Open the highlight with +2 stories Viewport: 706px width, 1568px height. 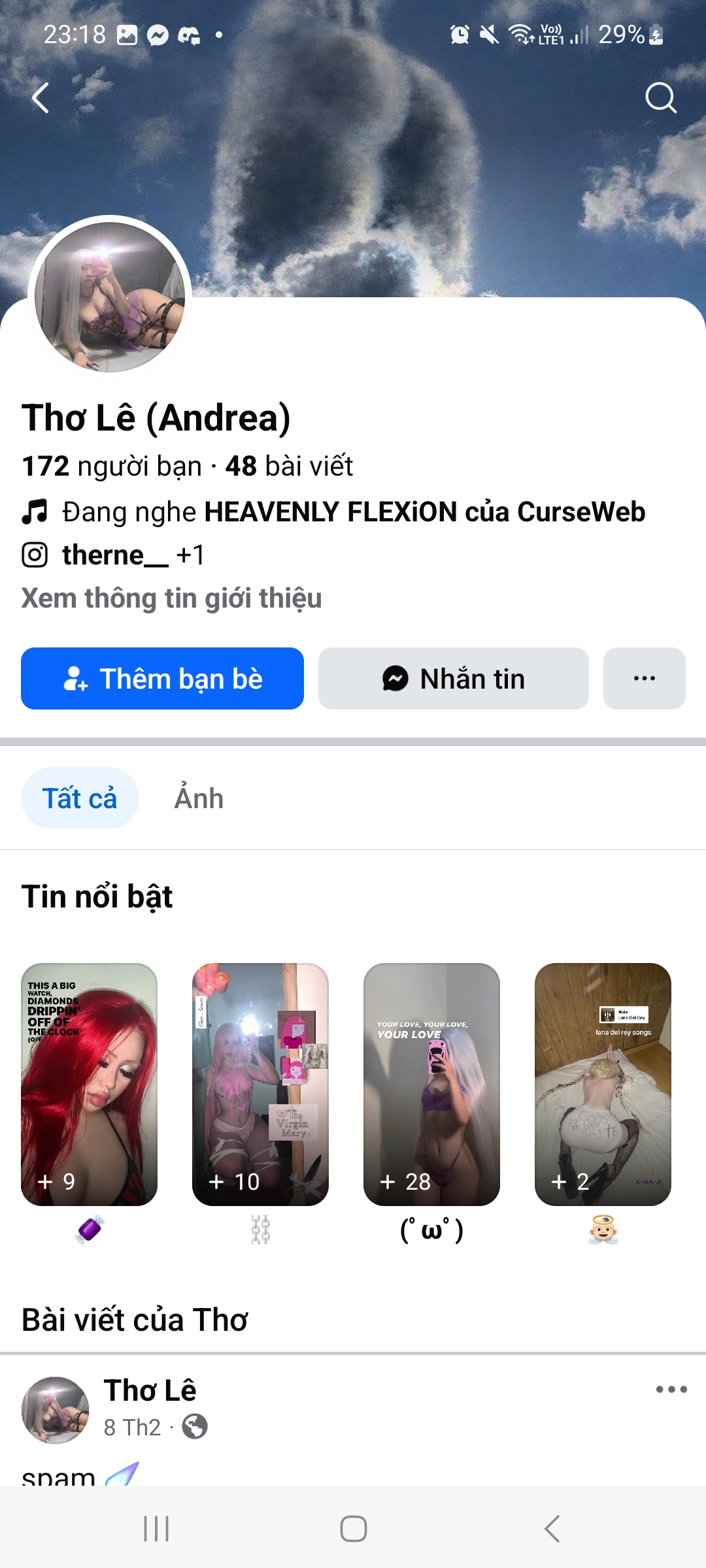pos(603,1084)
